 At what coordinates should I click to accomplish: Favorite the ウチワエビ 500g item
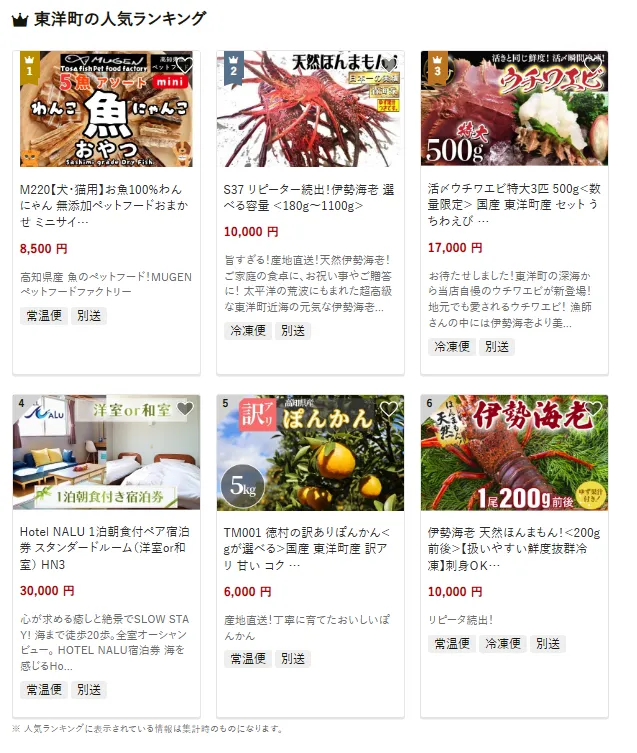pos(593,66)
